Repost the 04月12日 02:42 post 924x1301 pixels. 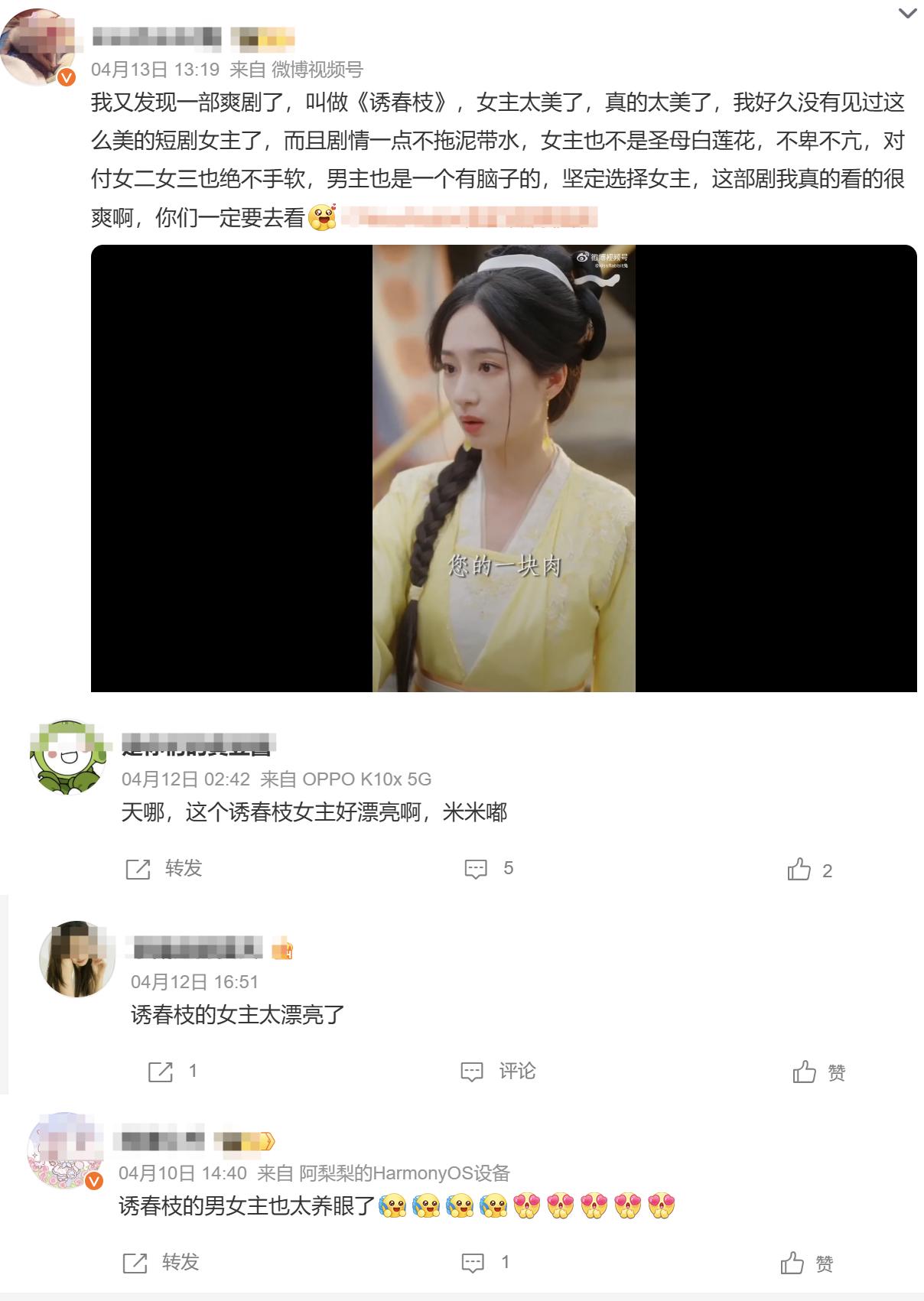coord(164,869)
